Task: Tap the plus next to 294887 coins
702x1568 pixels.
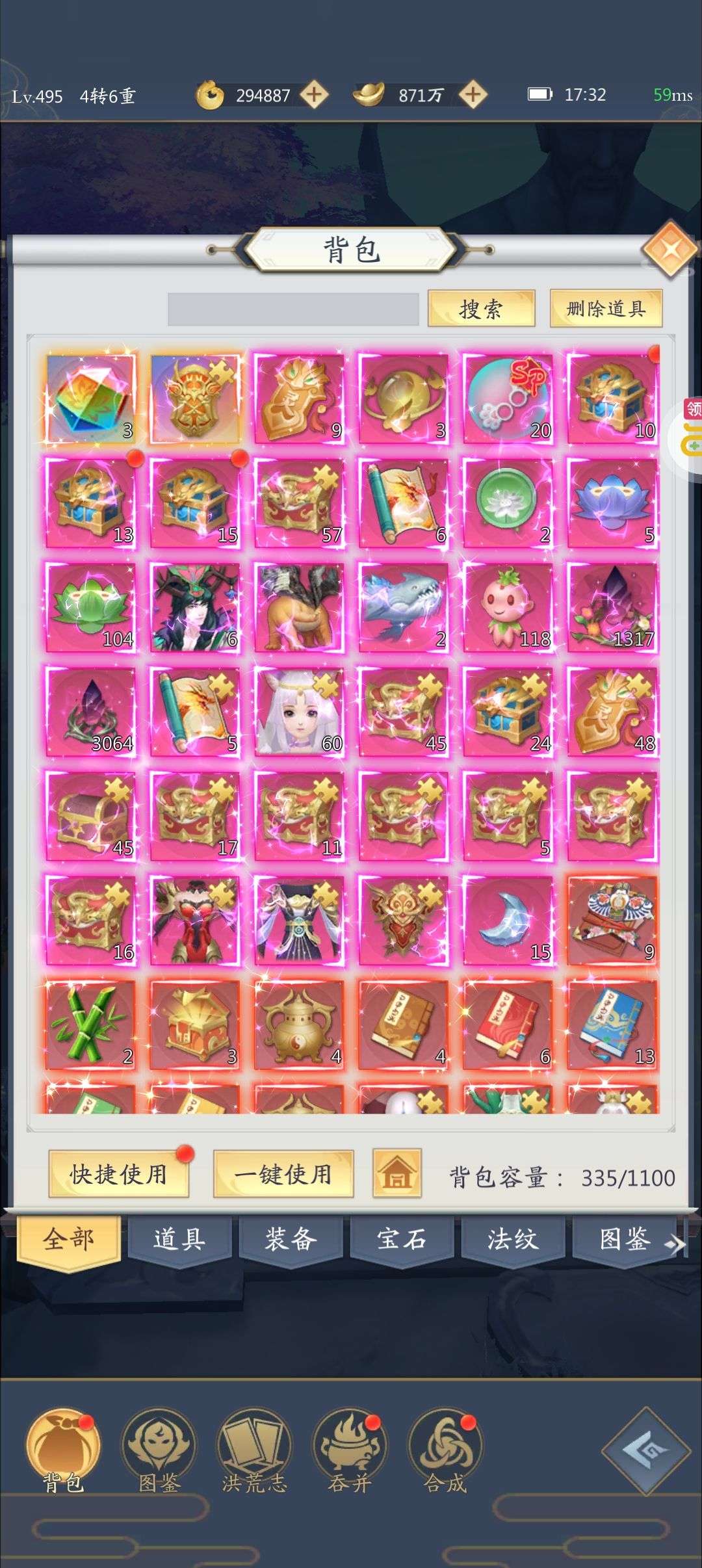Action: [314, 95]
